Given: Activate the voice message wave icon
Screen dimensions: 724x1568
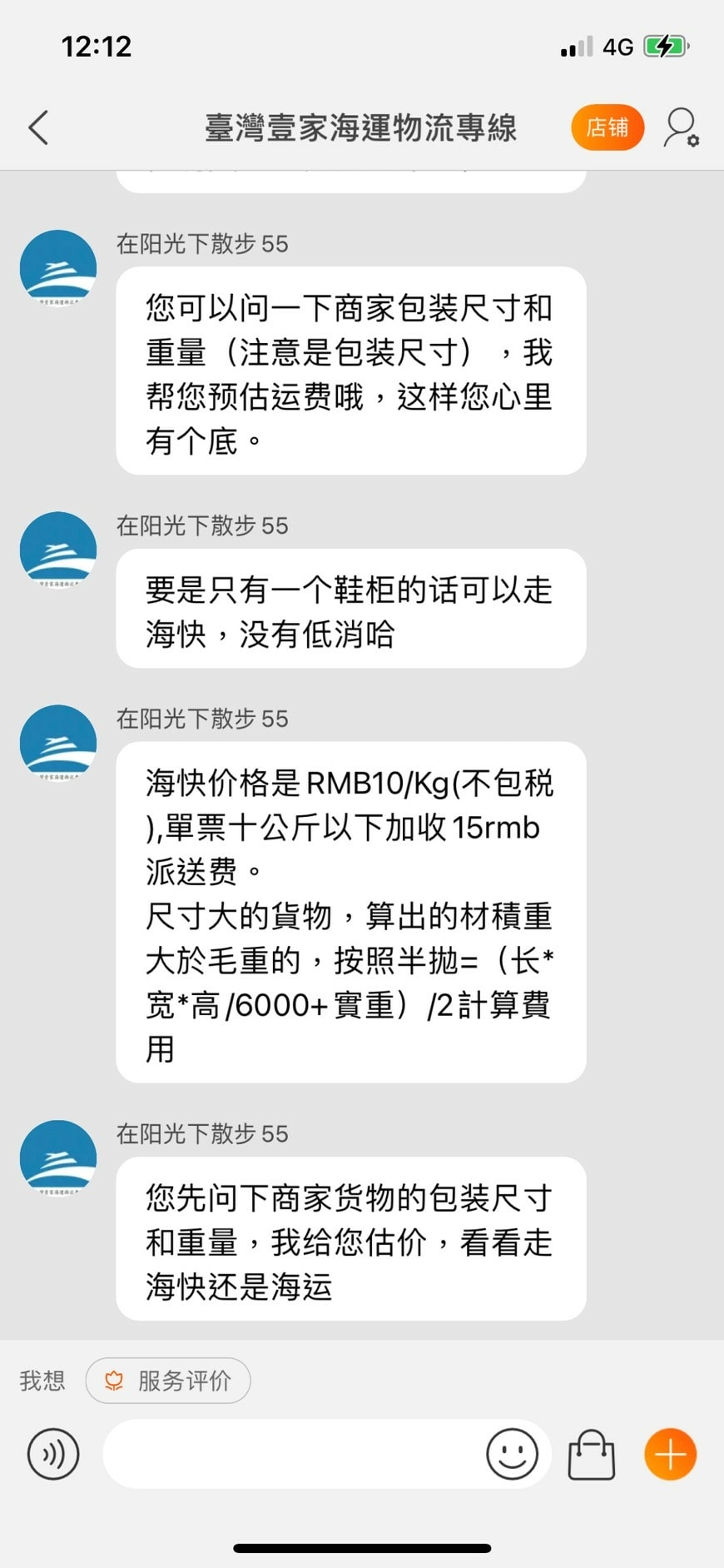Looking at the screenshot, I should coord(52,1454).
